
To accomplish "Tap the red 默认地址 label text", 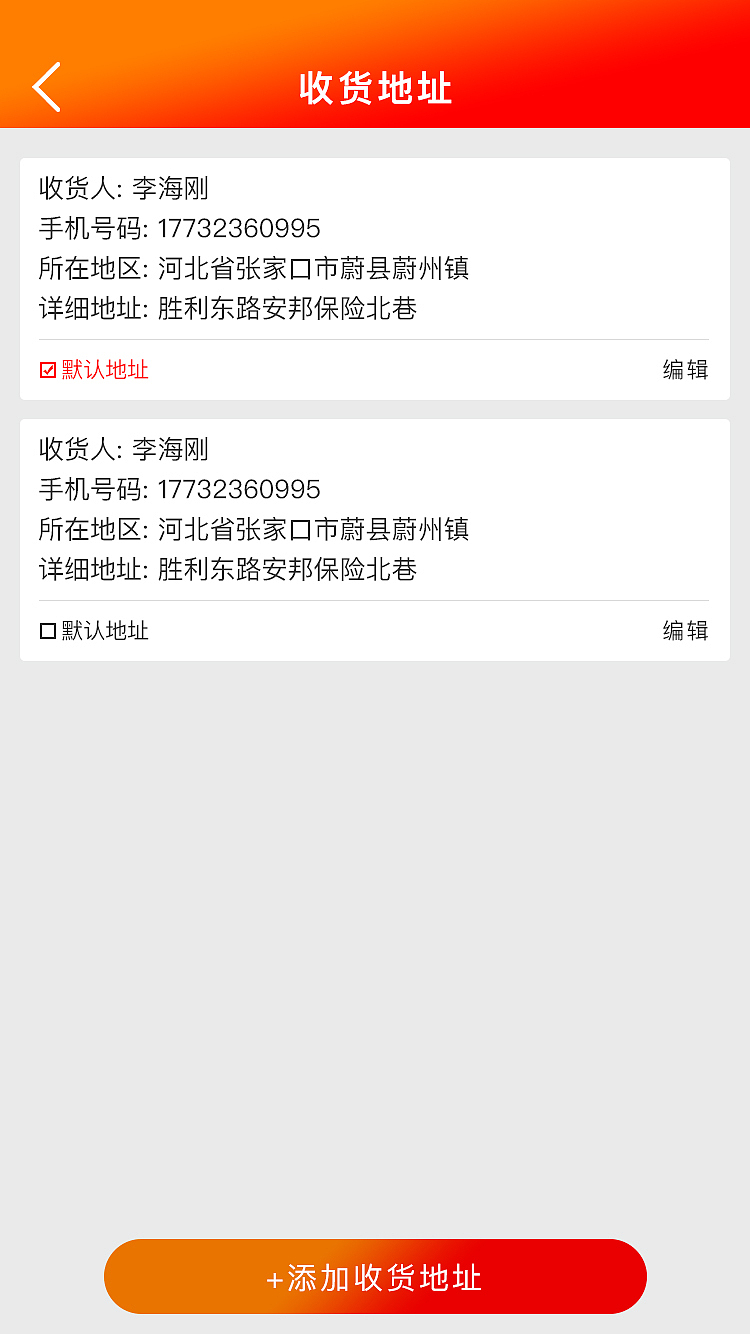I will [105, 369].
